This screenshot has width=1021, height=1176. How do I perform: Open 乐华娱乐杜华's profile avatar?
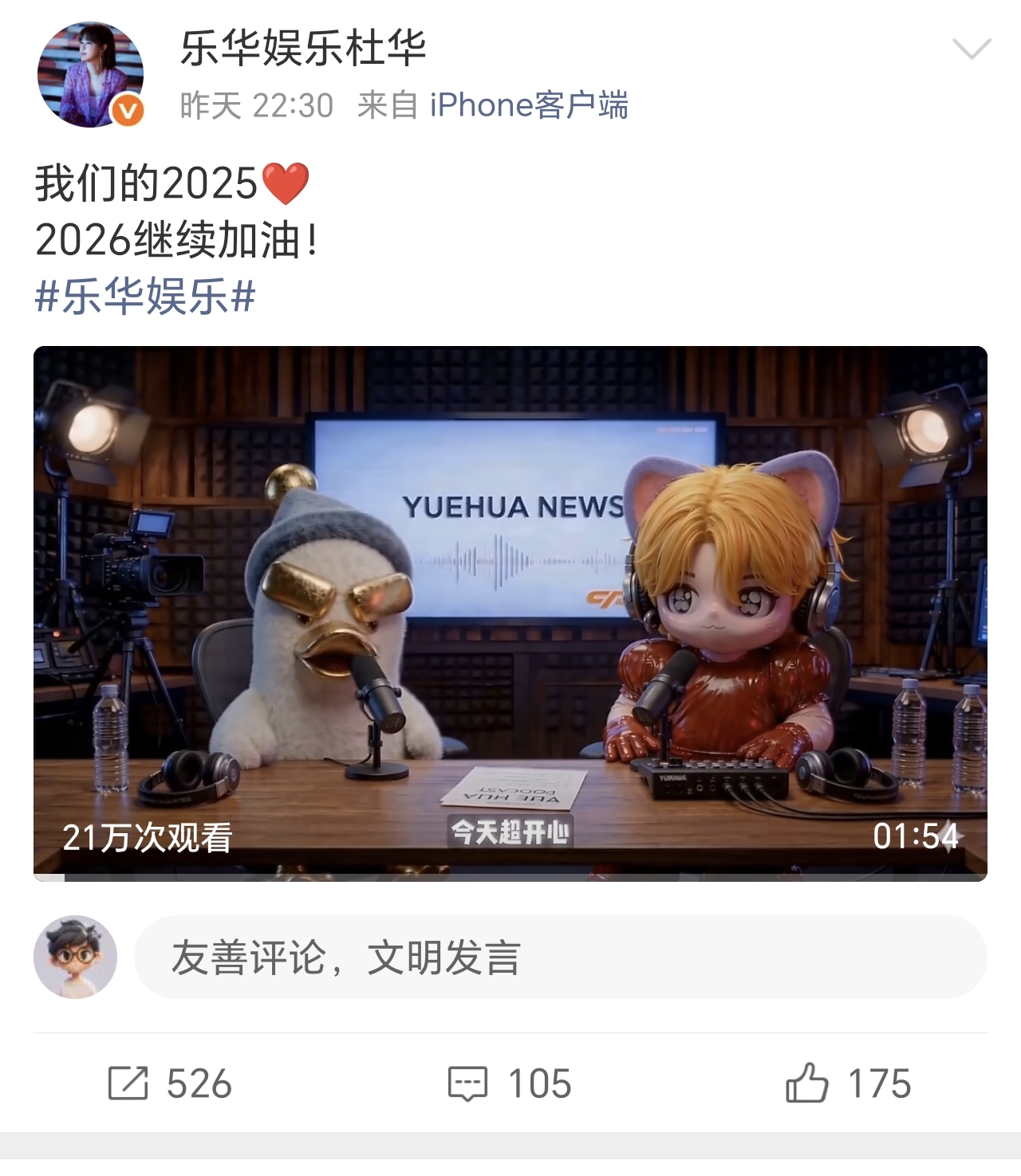pyautogui.click(x=90, y=75)
